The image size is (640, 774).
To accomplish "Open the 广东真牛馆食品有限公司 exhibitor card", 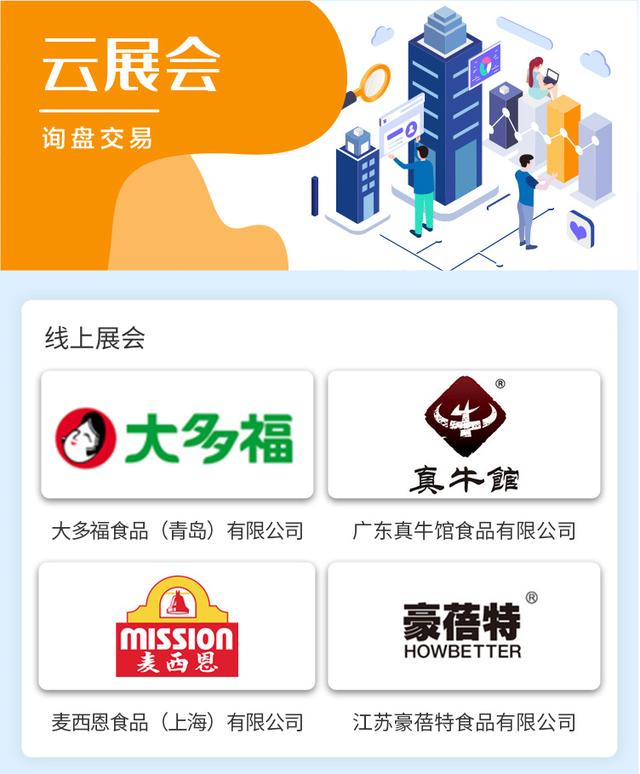I will 464,436.
